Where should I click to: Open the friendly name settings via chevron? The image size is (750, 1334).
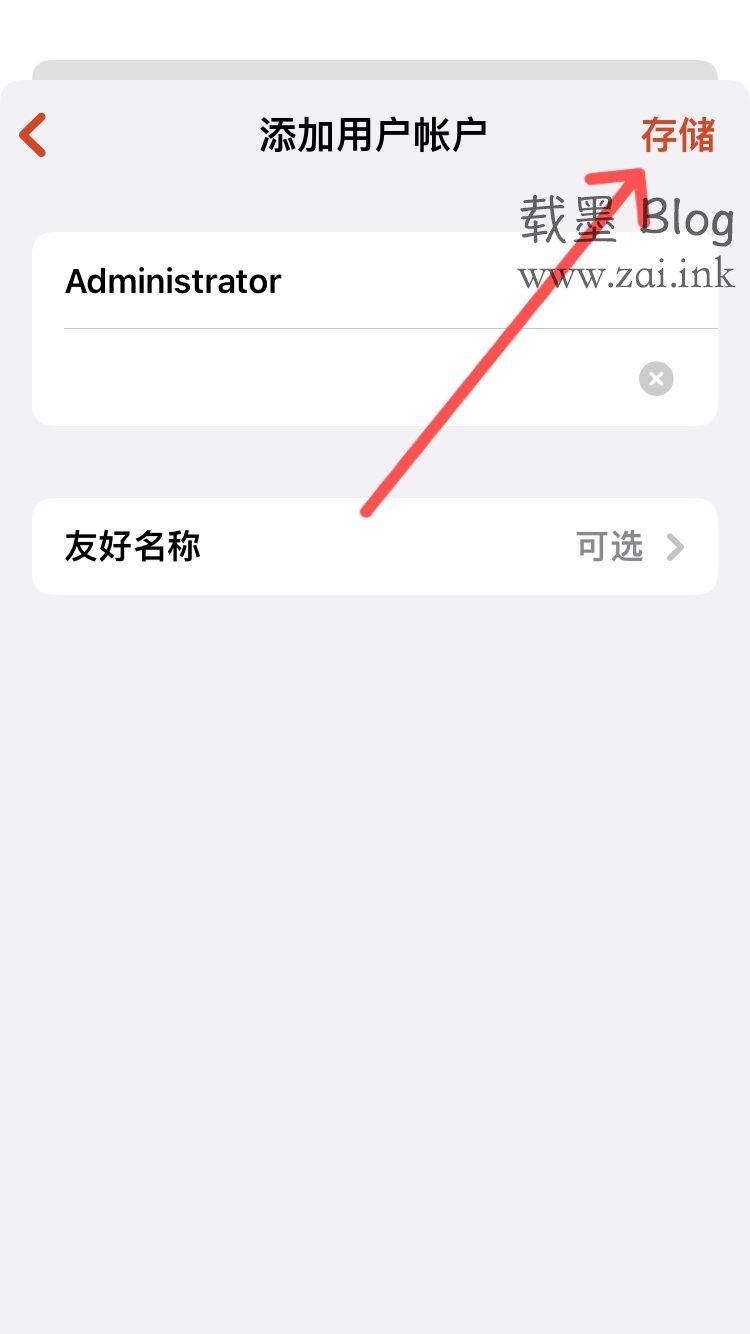click(x=675, y=546)
